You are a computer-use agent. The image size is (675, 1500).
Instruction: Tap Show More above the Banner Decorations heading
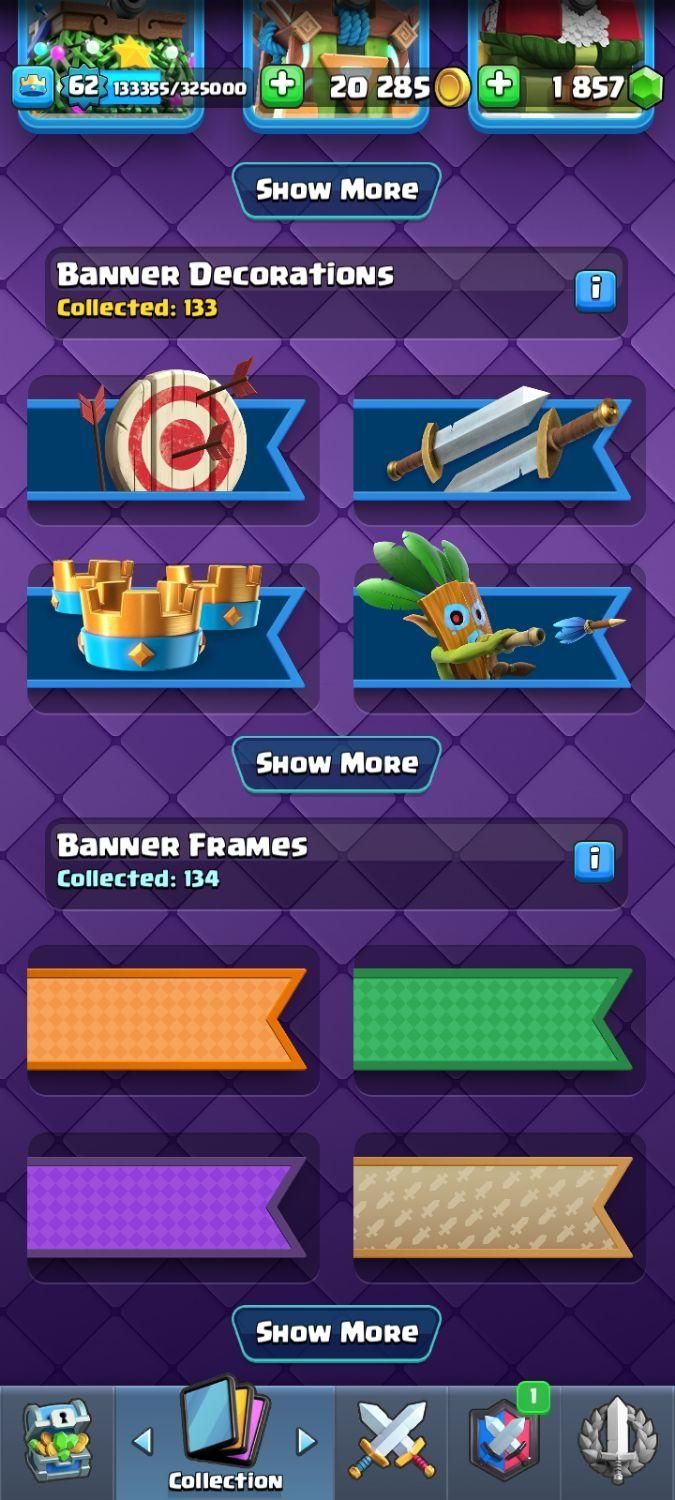tap(337, 190)
